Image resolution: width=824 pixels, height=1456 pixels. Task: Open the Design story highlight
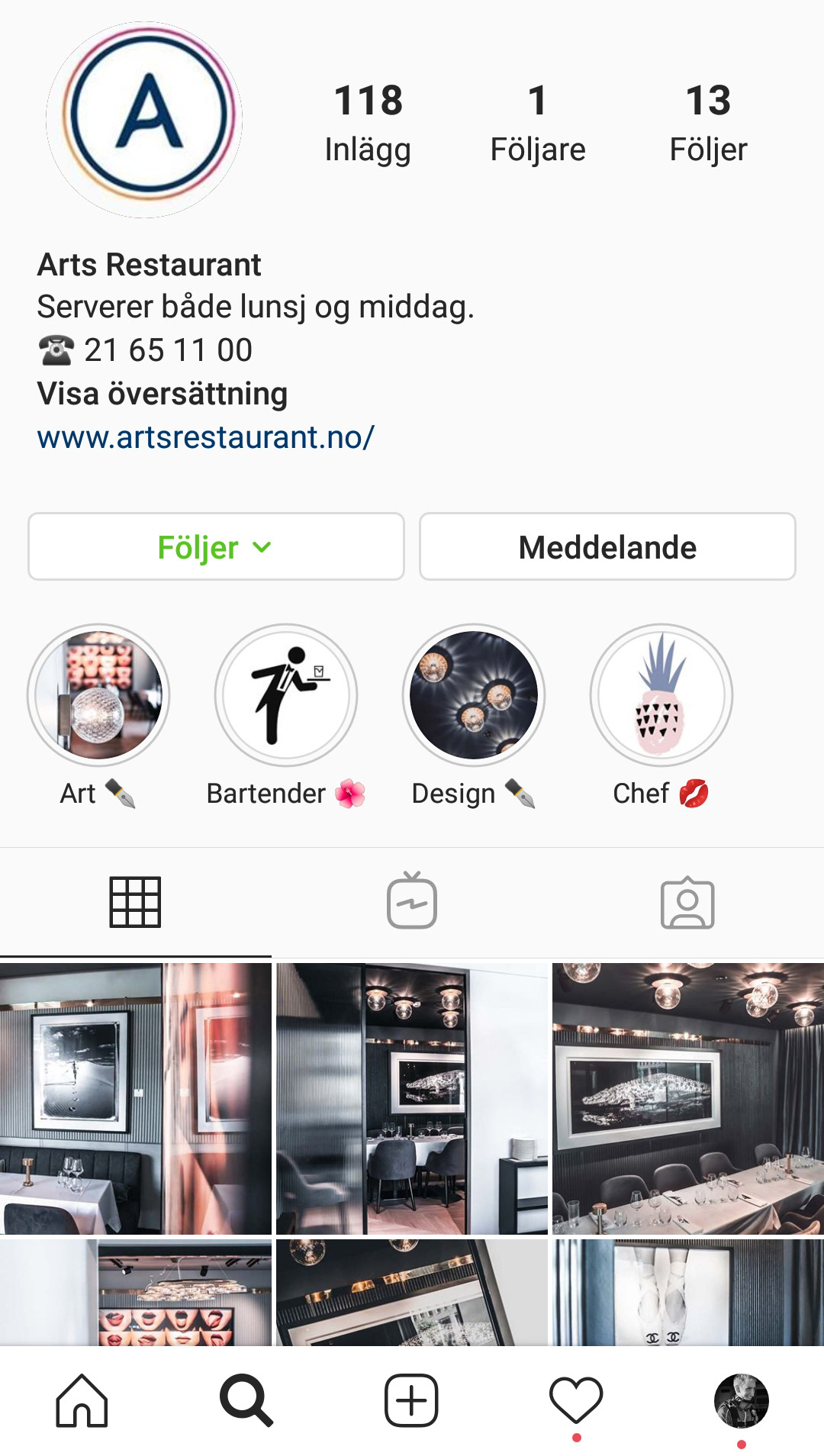(x=474, y=695)
